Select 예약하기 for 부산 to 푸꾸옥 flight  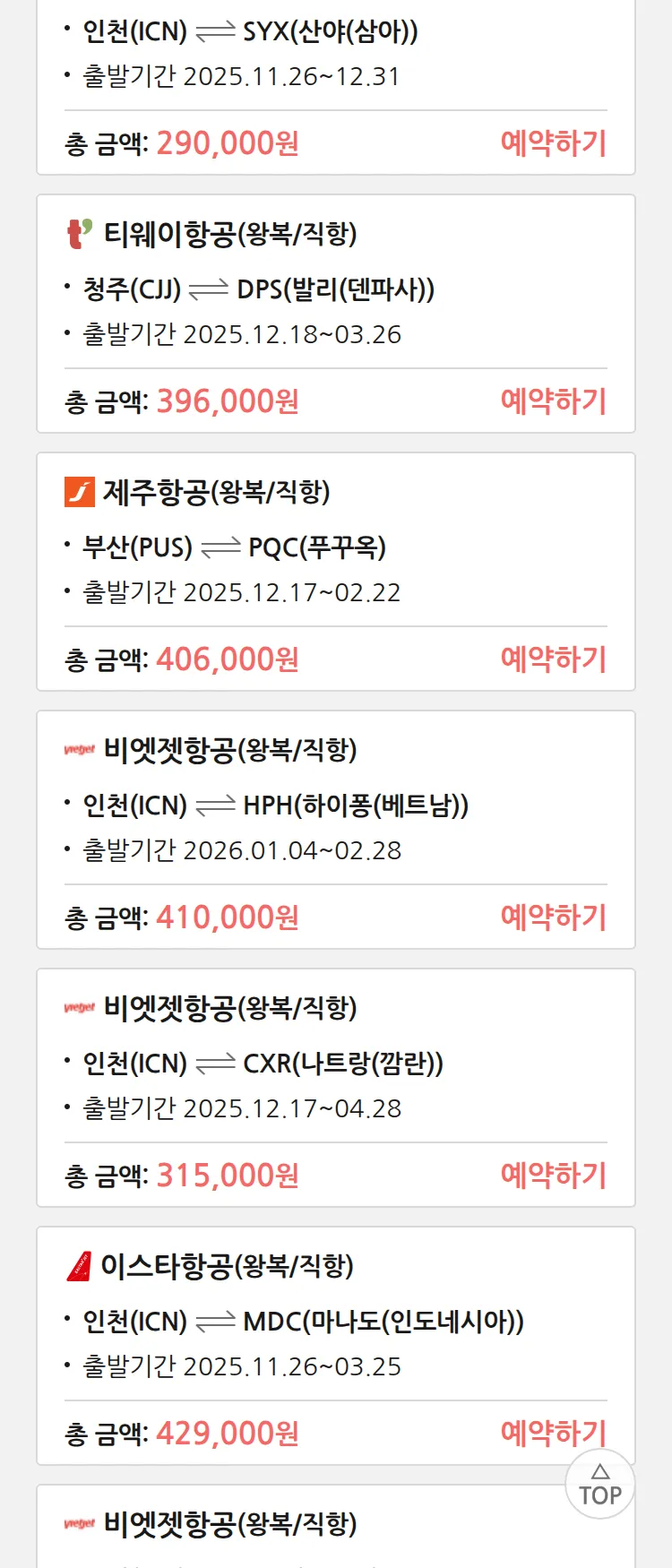553,659
